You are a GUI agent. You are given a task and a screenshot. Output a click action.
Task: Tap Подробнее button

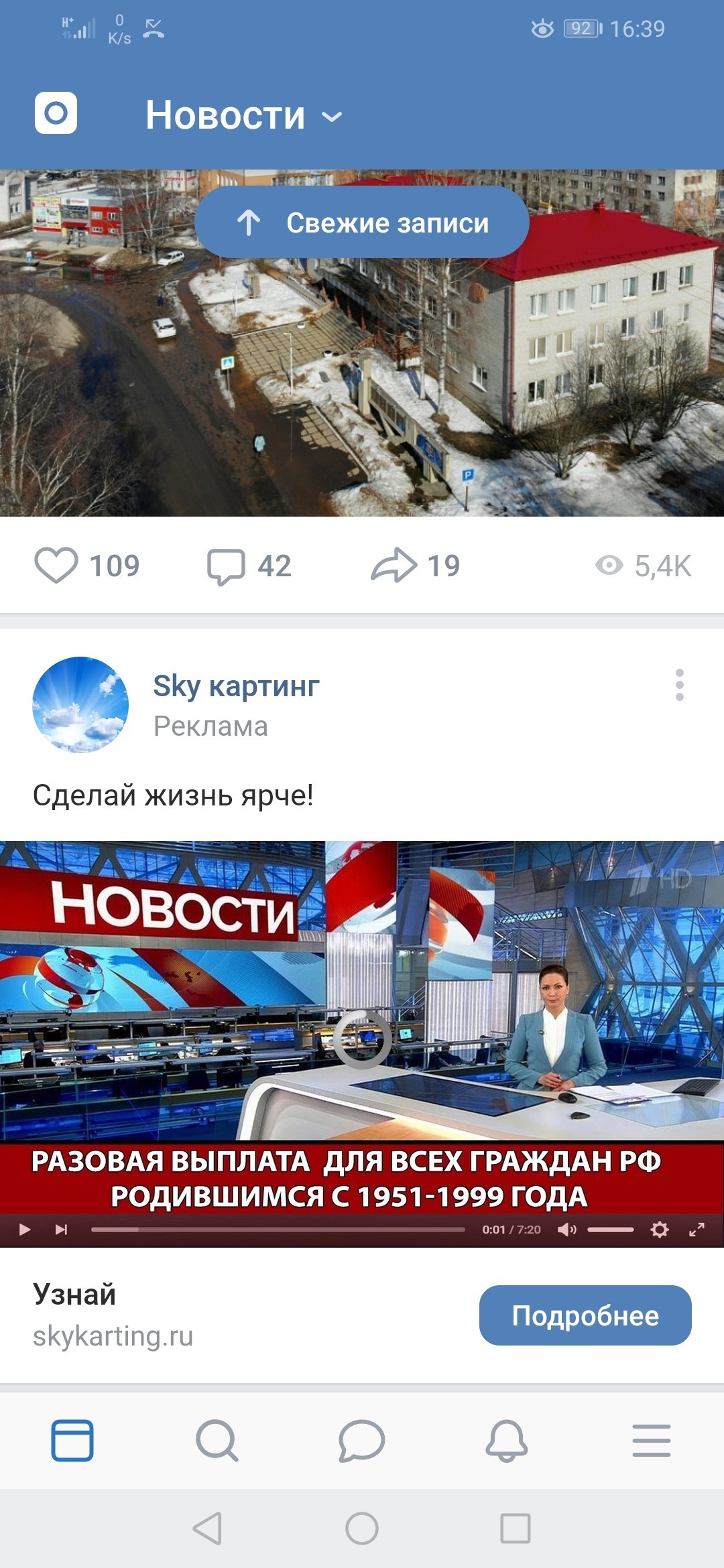(x=585, y=1315)
